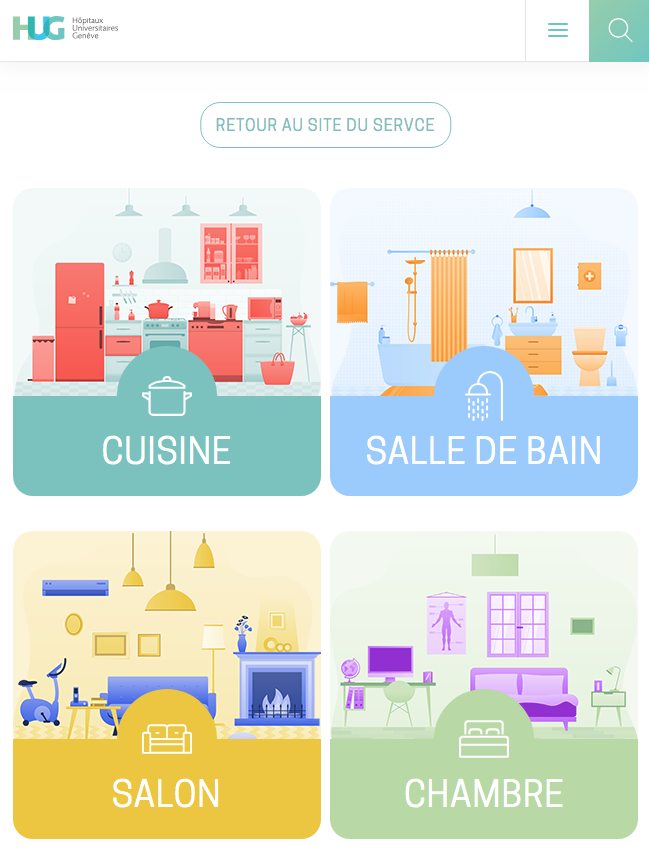Screen dimensions: 649x850
Task: Tap Retour au site du service button
Action: tap(325, 125)
